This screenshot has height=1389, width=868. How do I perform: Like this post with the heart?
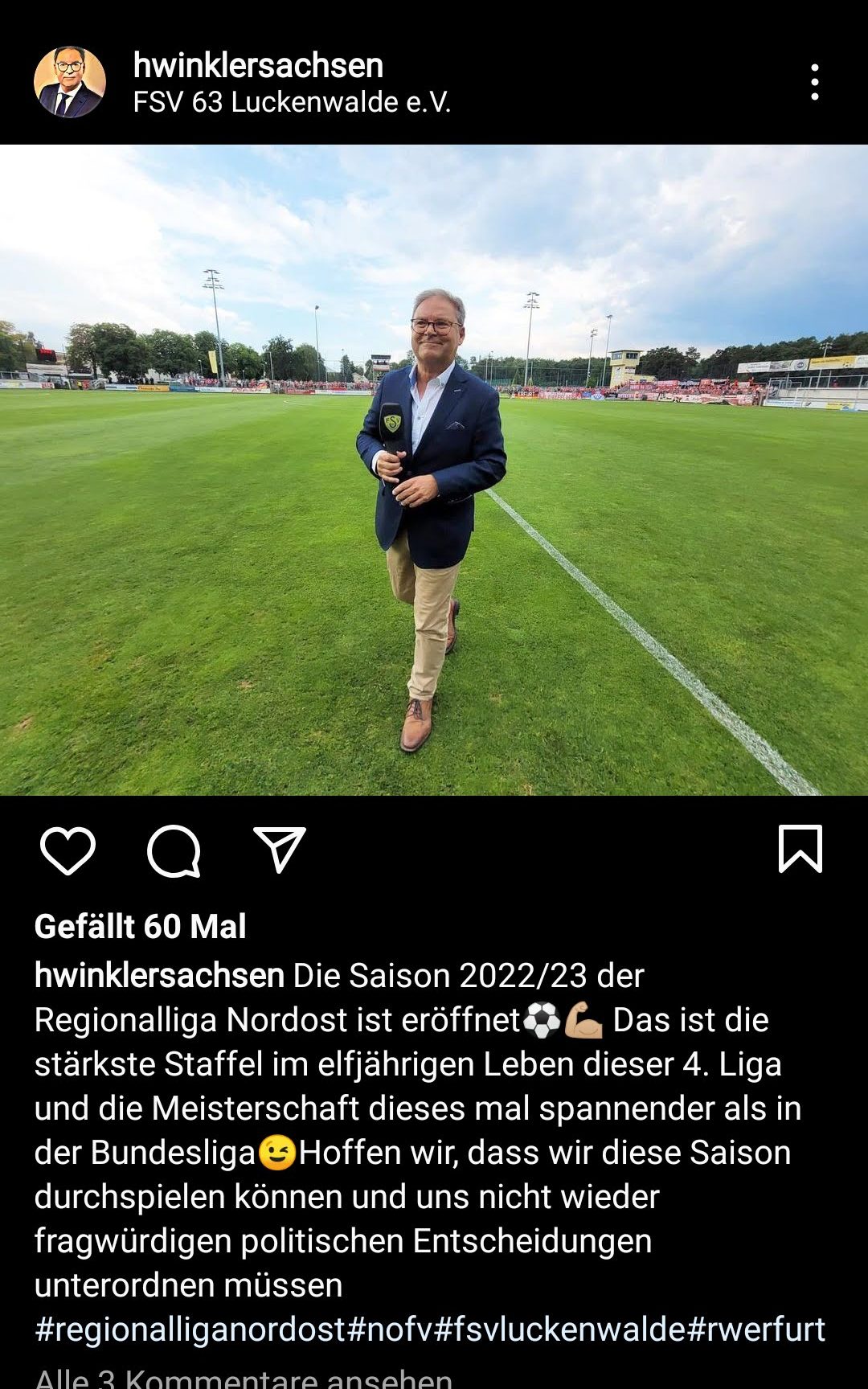68,850
